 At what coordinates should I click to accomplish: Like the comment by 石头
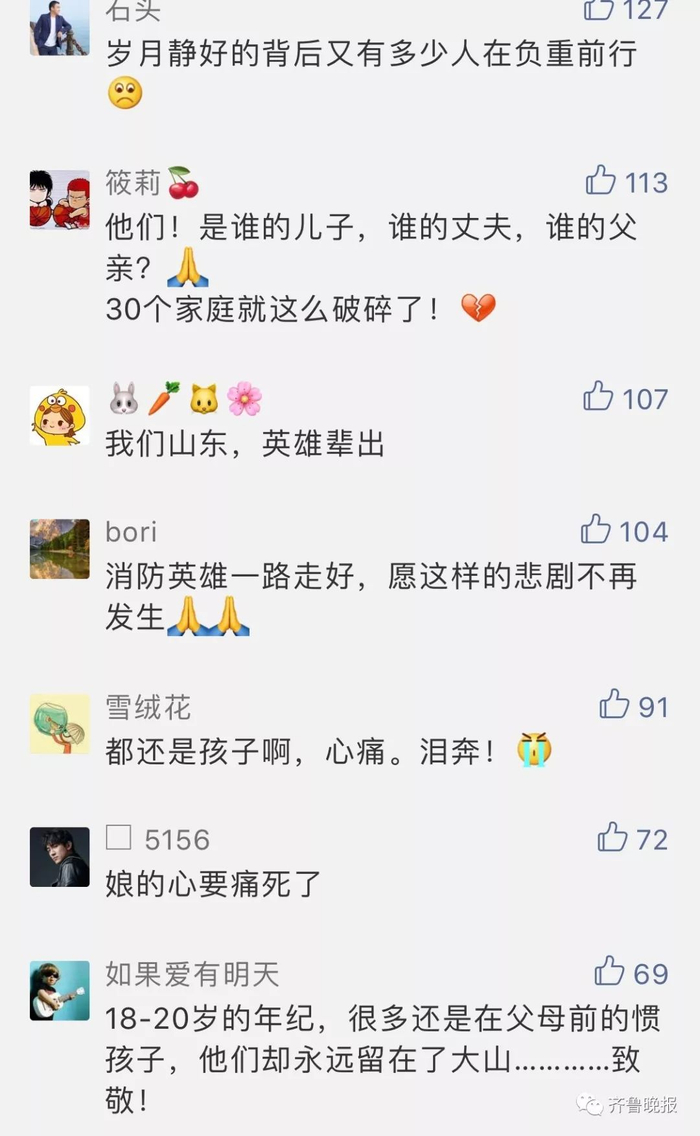click(x=600, y=9)
